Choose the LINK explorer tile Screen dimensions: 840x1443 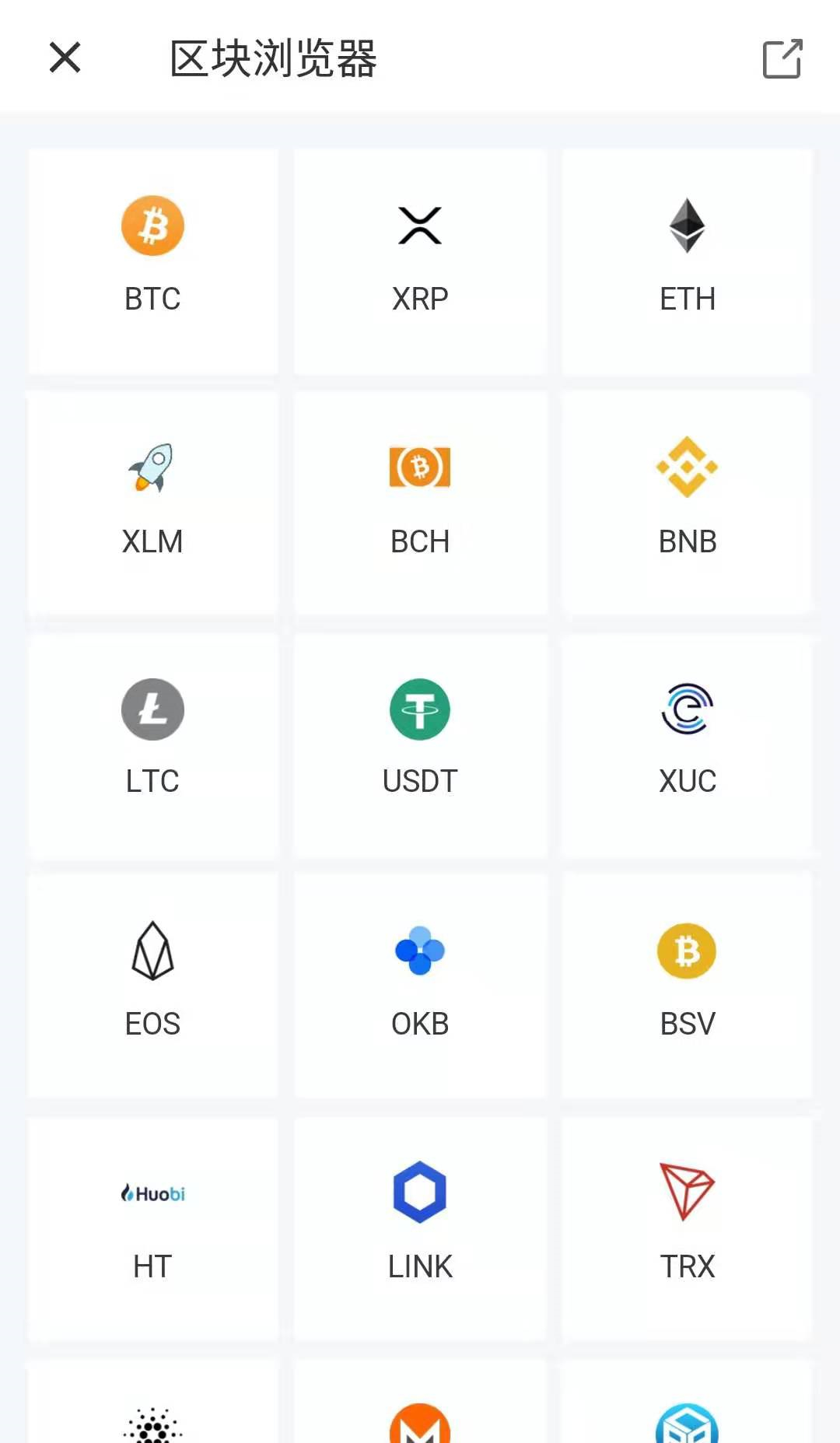pos(420,1230)
